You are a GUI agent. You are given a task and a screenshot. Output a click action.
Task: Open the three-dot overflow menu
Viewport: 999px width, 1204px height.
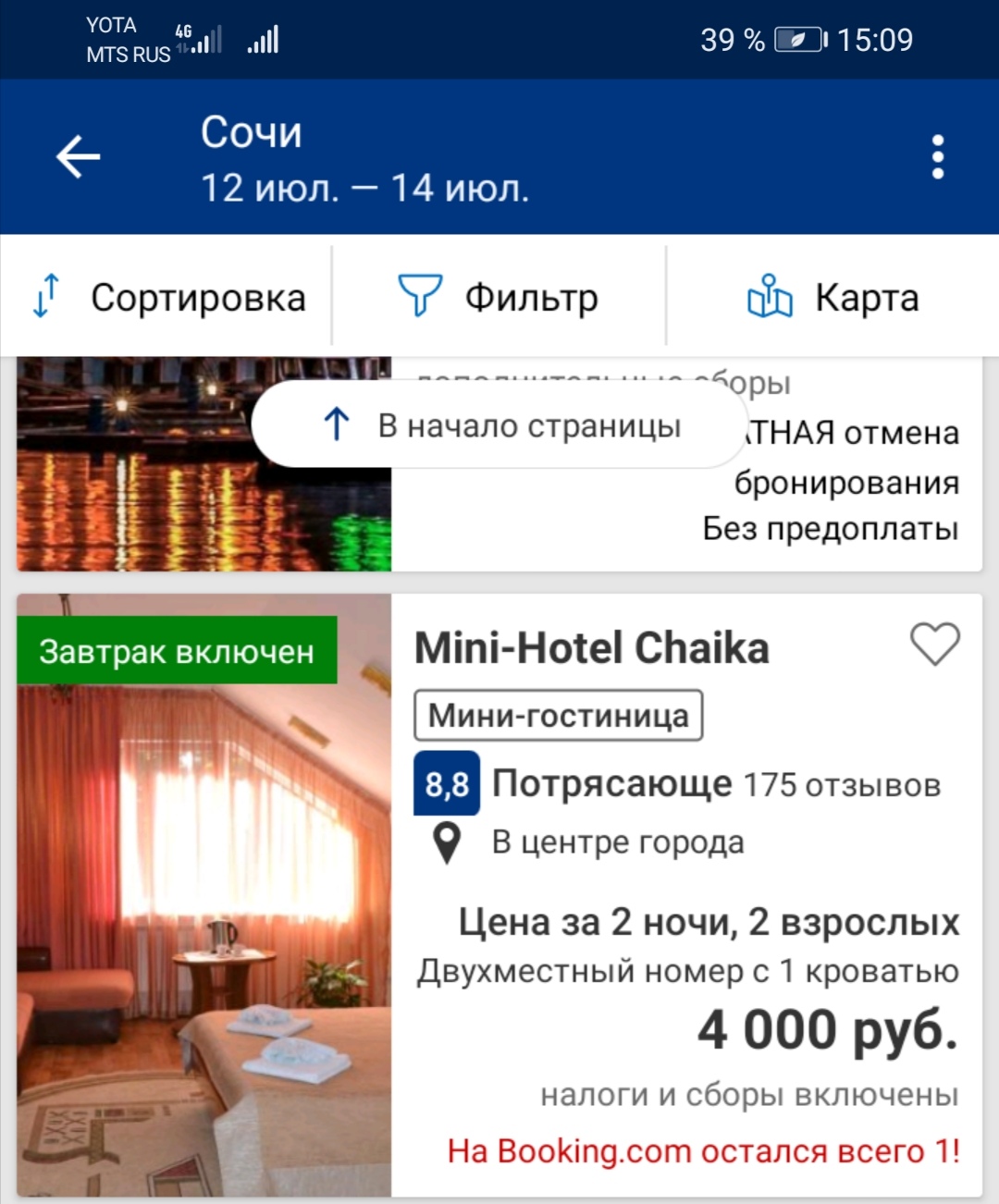[937, 157]
